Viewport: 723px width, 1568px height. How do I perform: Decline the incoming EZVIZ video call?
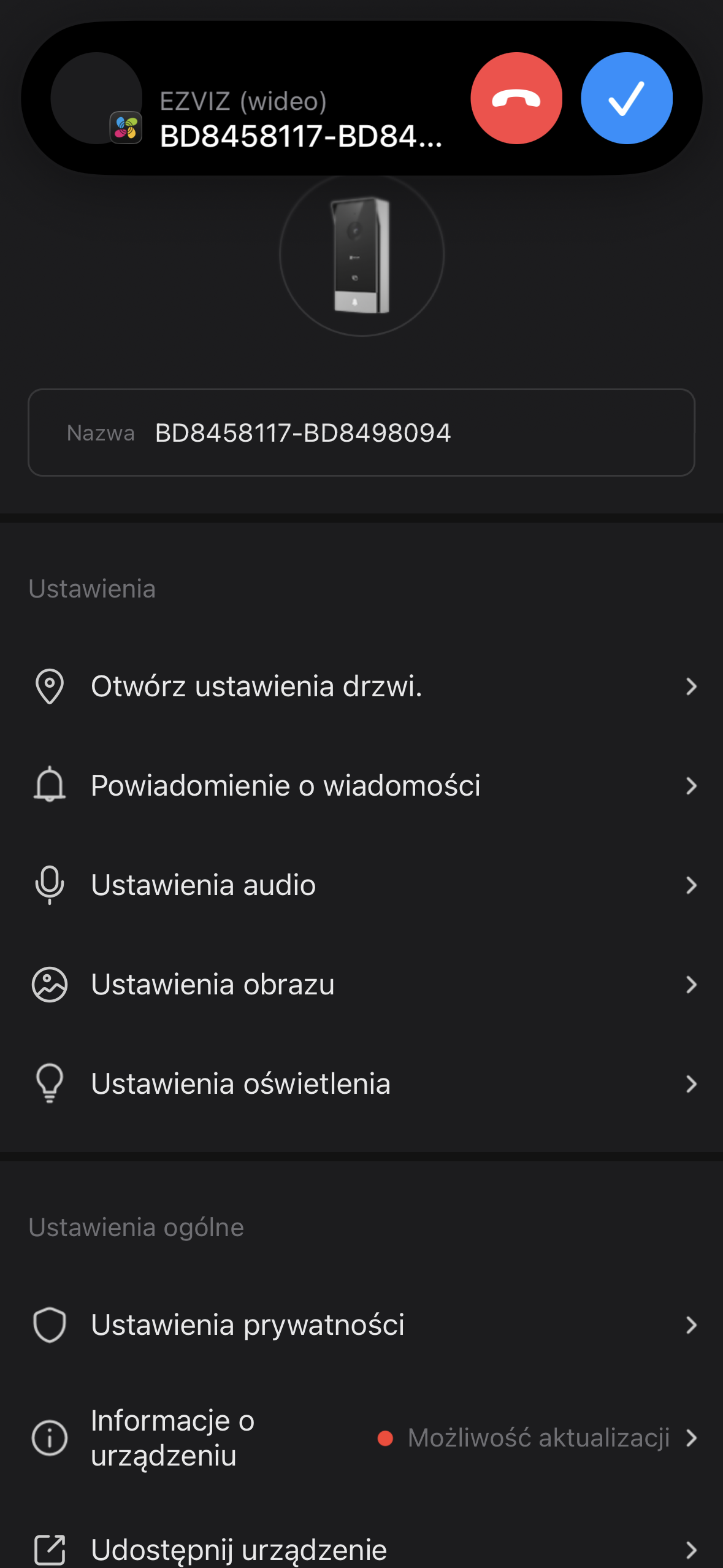coord(516,98)
